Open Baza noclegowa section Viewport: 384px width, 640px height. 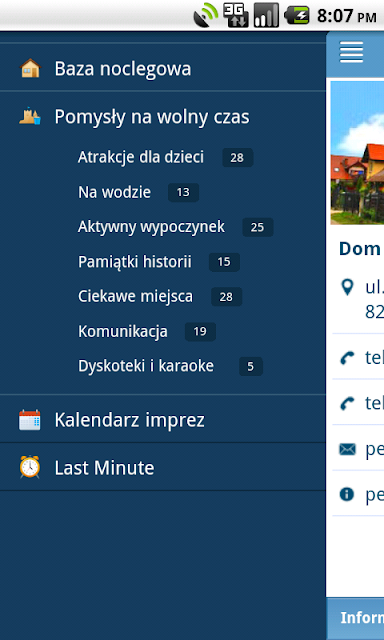pos(163,68)
